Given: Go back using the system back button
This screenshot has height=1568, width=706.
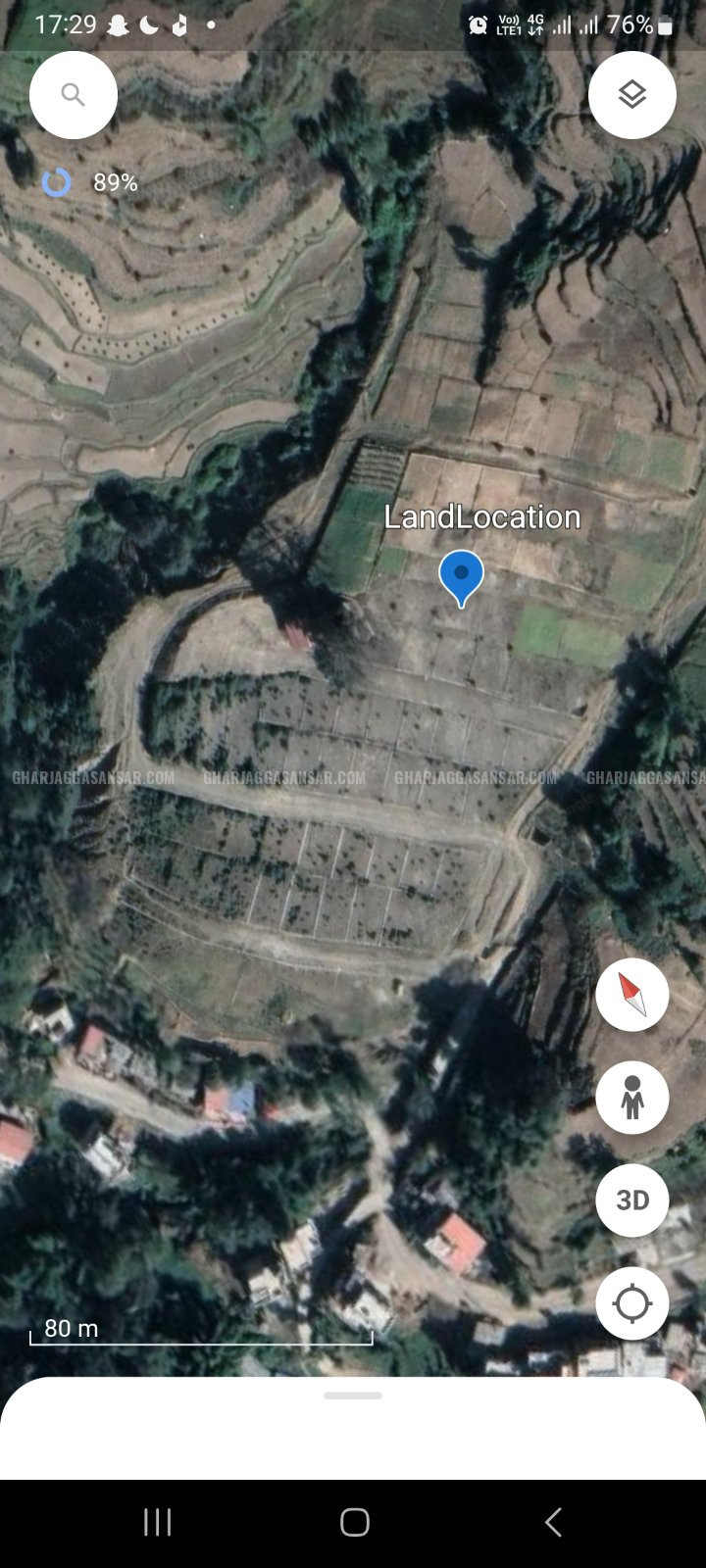Looking at the screenshot, I should (x=552, y=1522).
